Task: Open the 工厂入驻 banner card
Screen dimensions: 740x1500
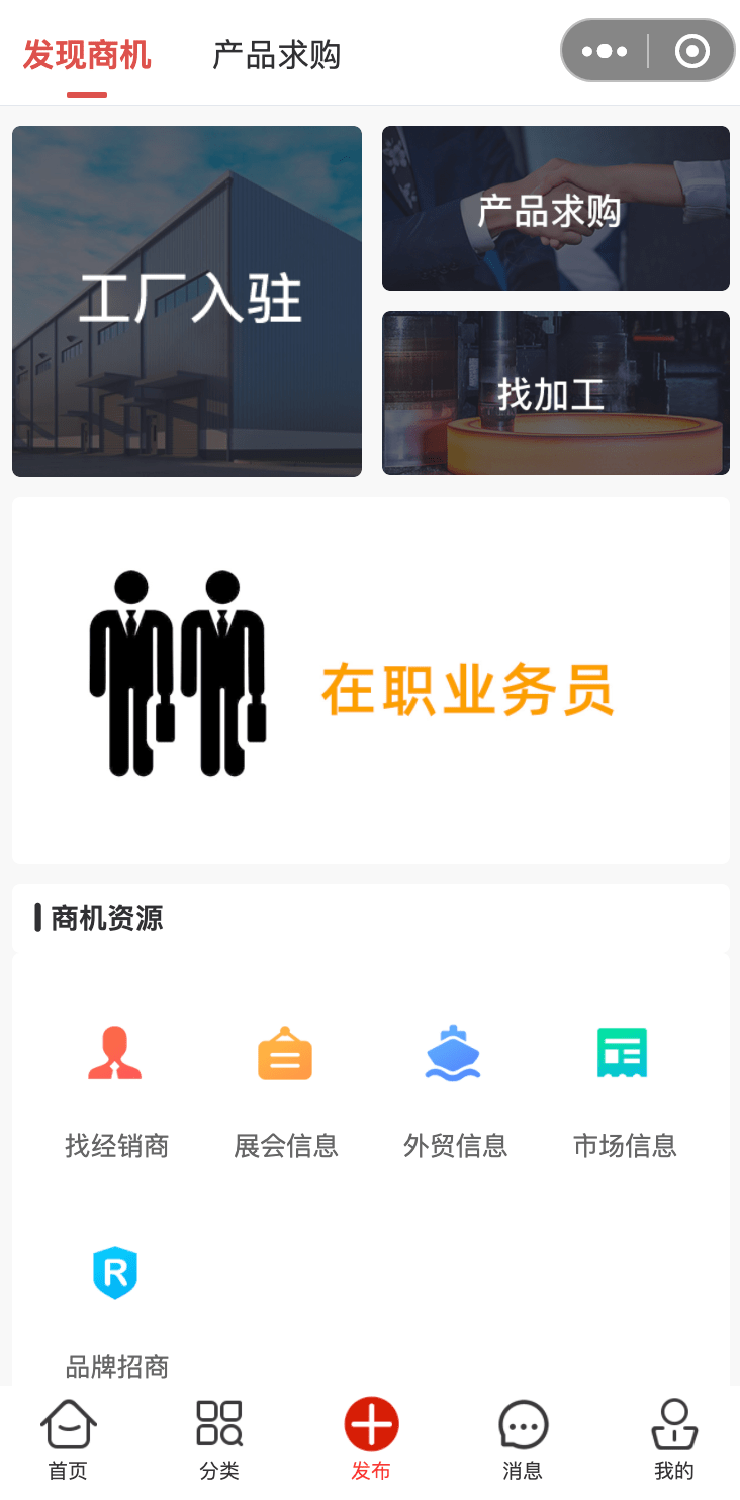Action: click(187, 301)
